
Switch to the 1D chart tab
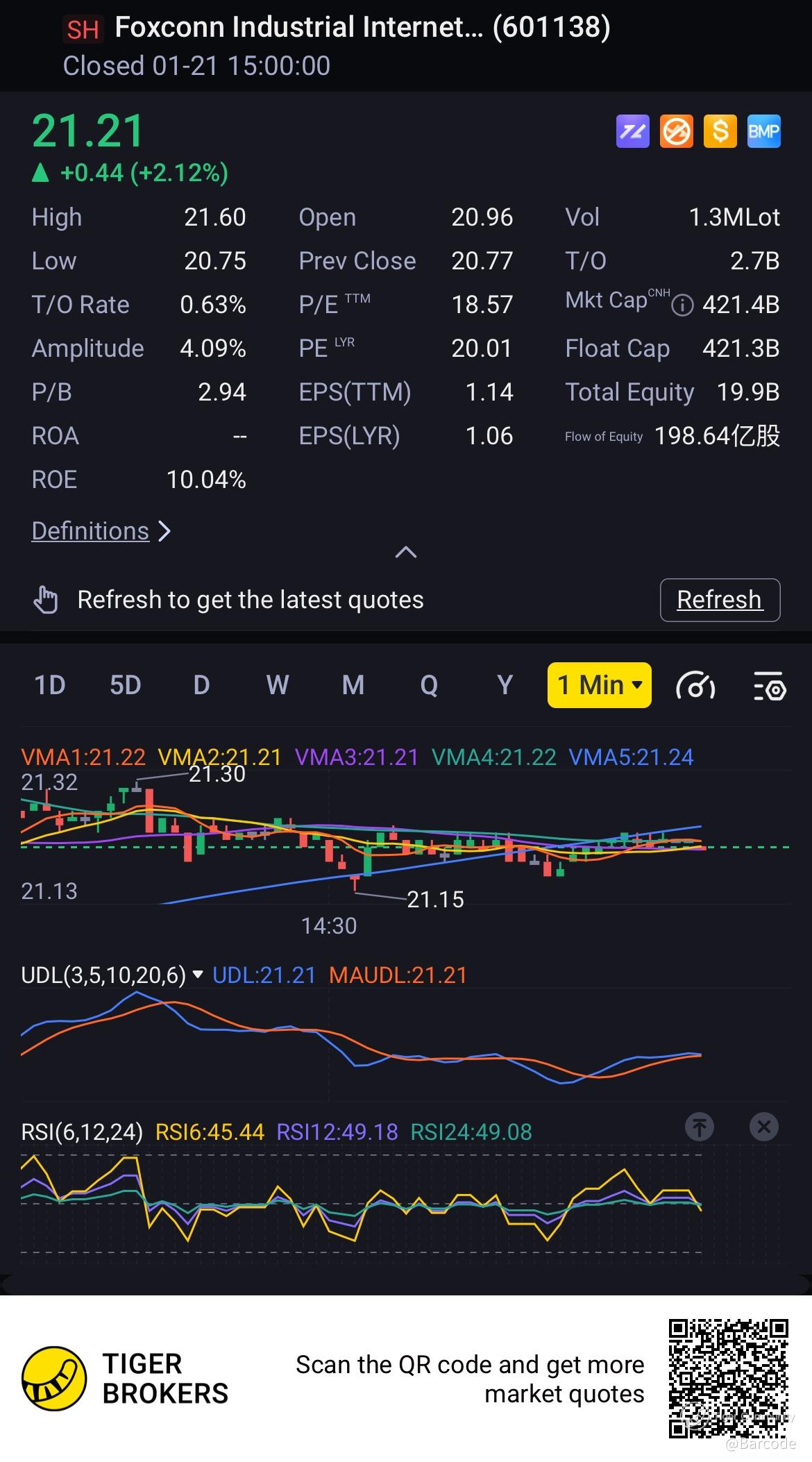50,685
